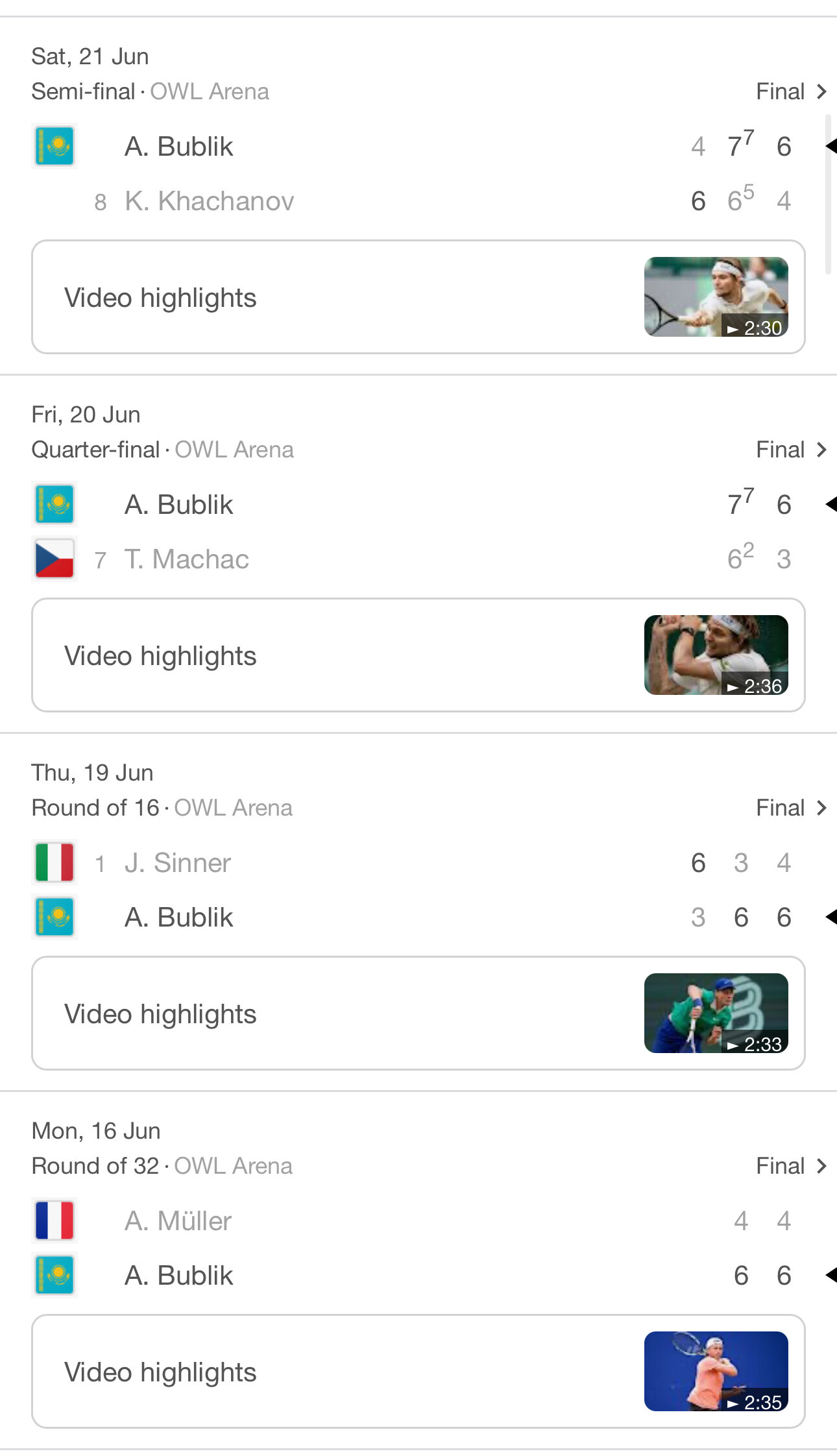Image resolution: width=837 pixels, height=1456 pixels.
Task: Play the quarter-final video highlights
Action: point(418,655)
